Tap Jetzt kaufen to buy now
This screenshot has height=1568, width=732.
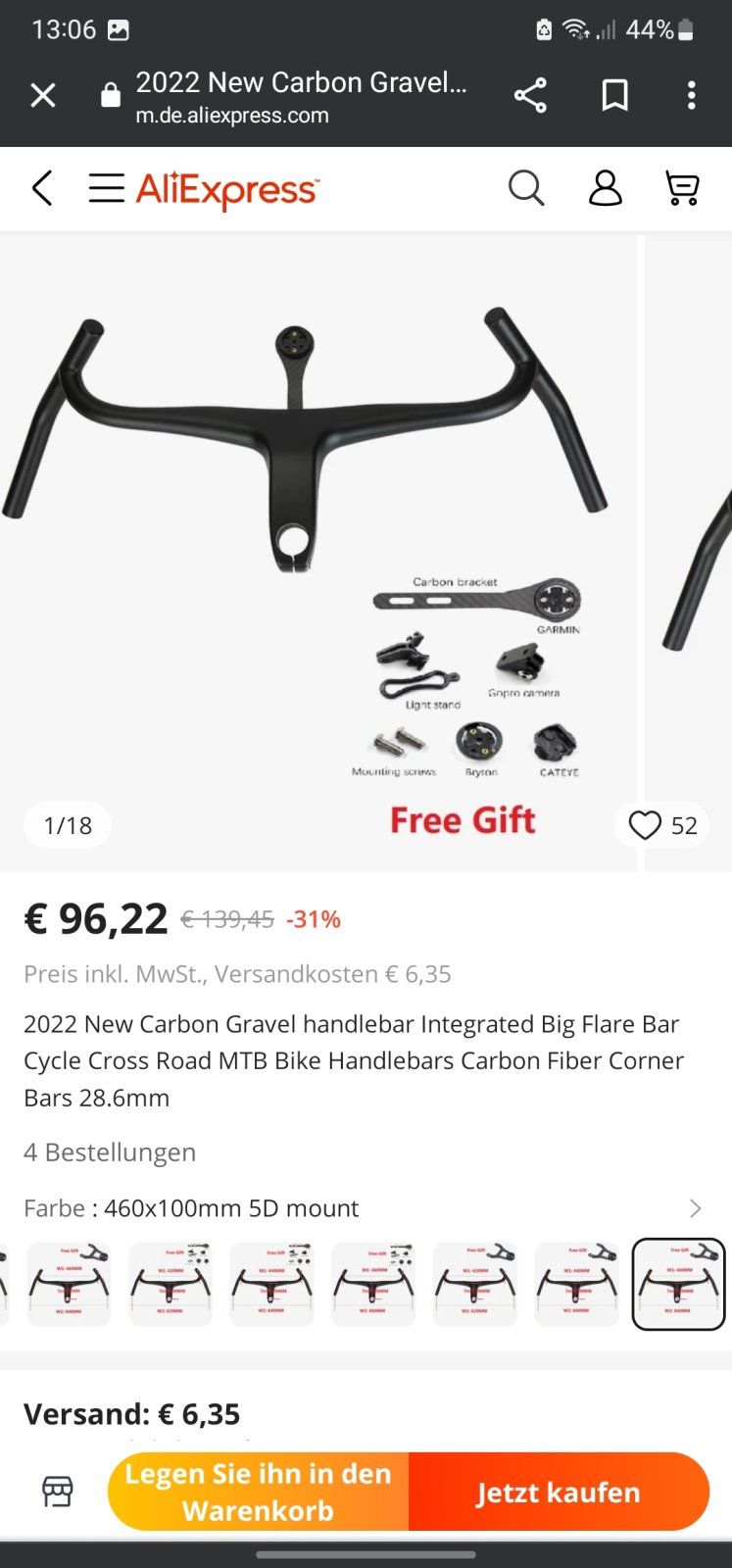(x=559, y=1492)
